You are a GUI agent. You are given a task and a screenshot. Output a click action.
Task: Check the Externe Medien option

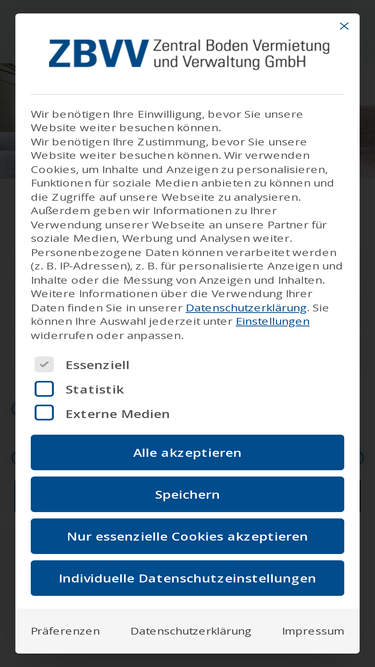(44, 413)
